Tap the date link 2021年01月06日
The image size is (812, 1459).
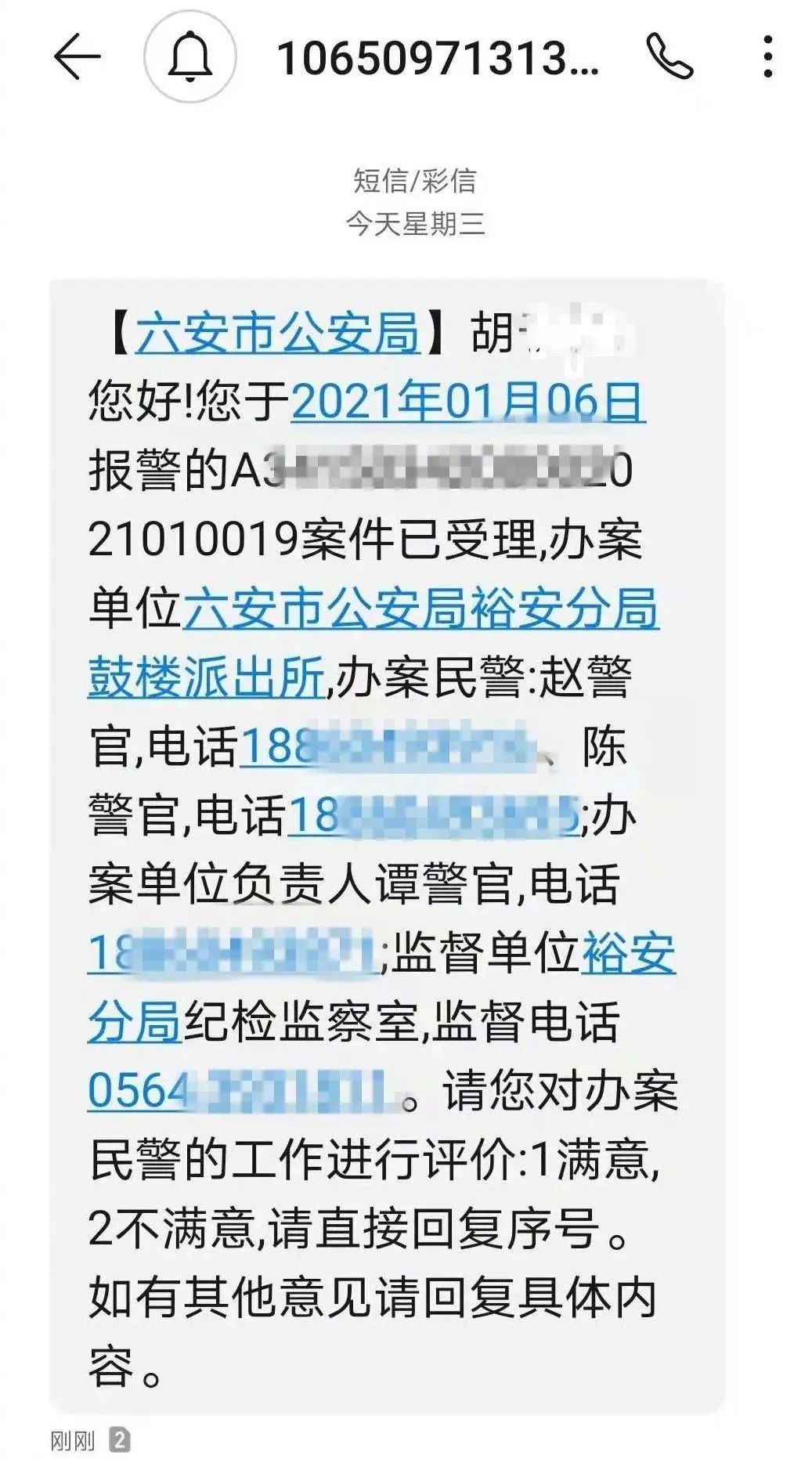[x=468, y=402]
